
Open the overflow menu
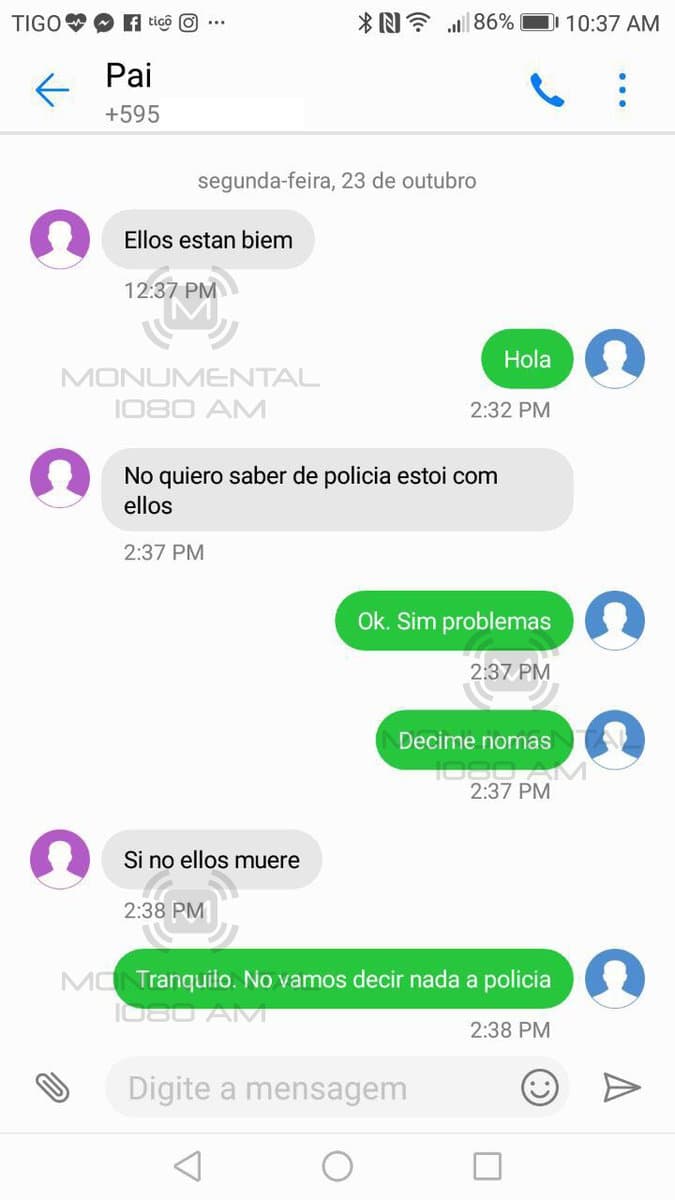pyautogui.click(x=622, y=91)
